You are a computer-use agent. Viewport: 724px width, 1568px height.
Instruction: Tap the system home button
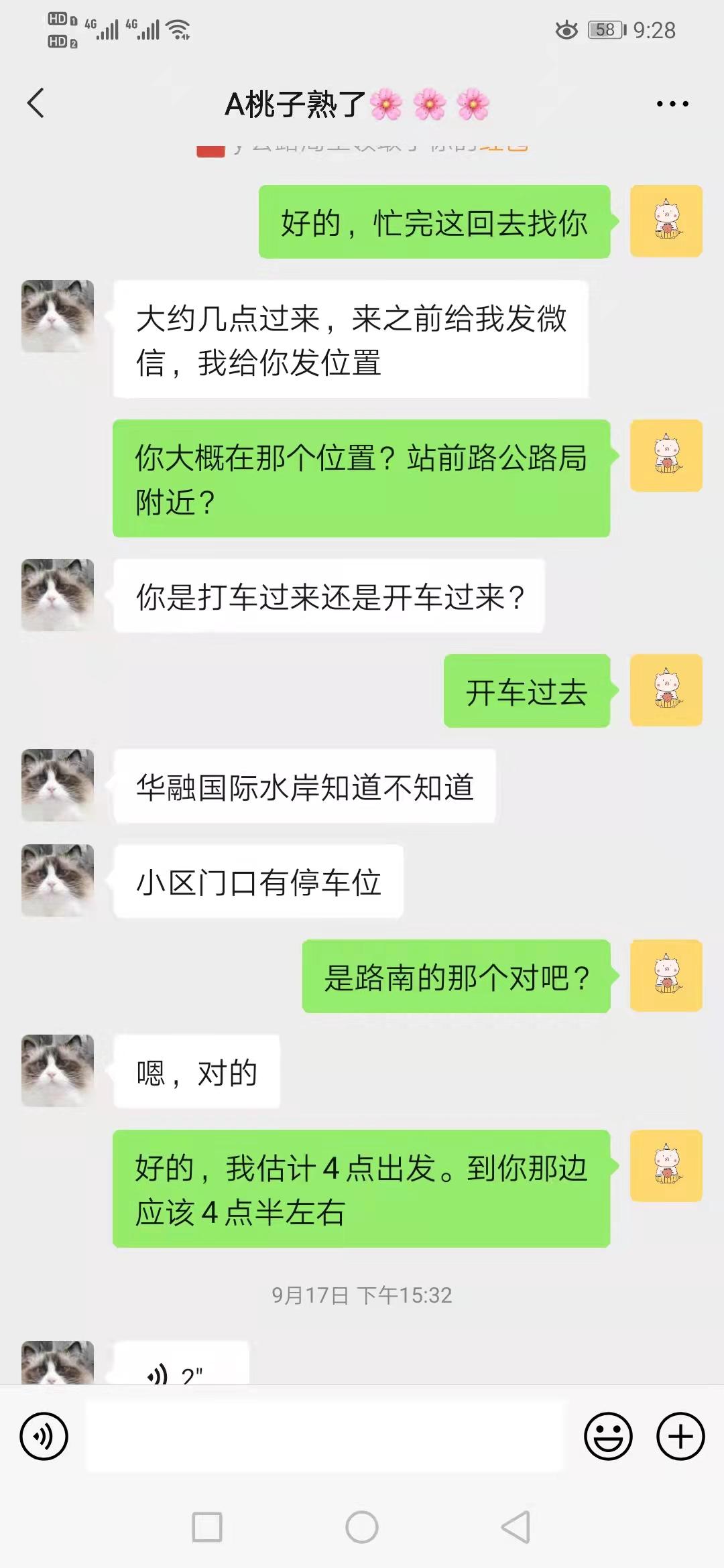(362, 1528)
